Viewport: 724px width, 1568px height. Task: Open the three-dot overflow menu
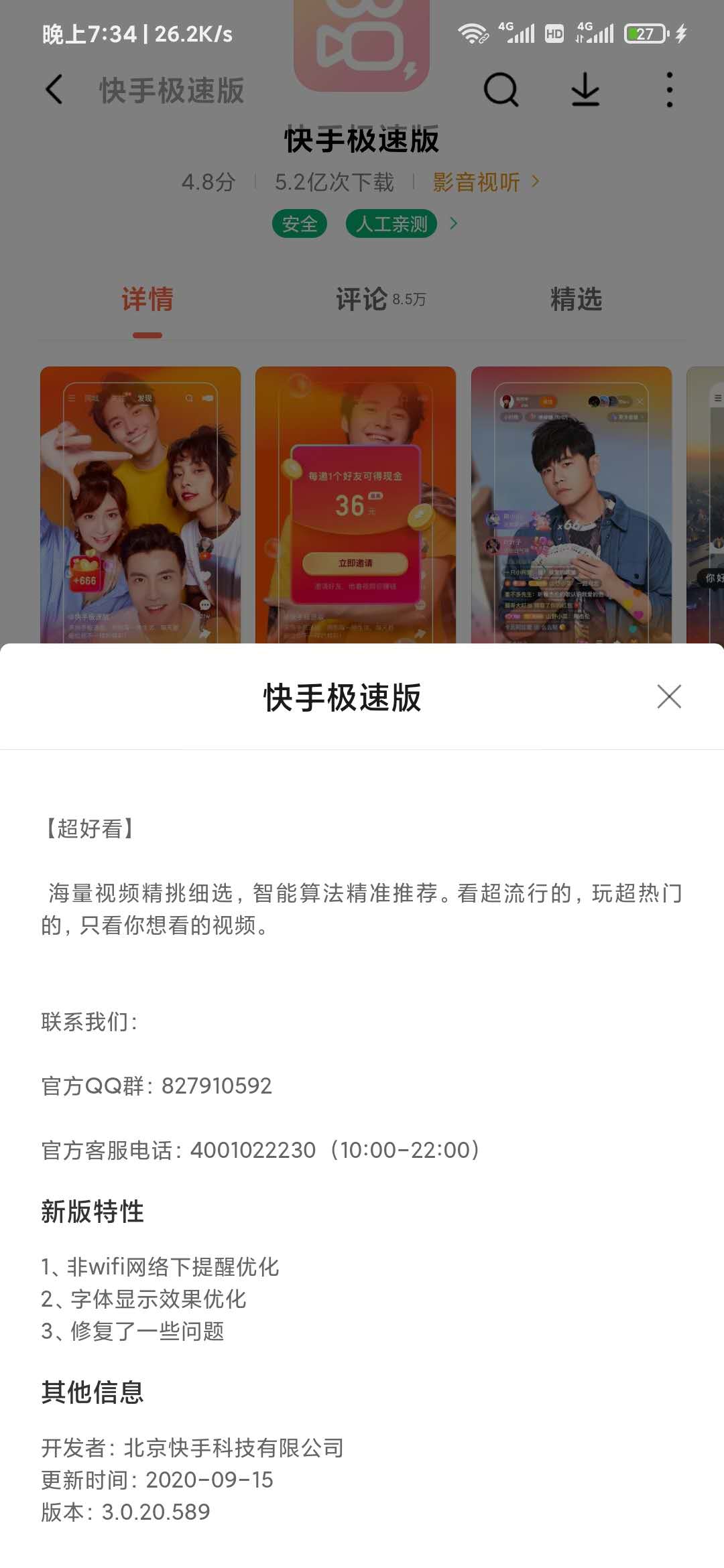[x=669, y=90]
